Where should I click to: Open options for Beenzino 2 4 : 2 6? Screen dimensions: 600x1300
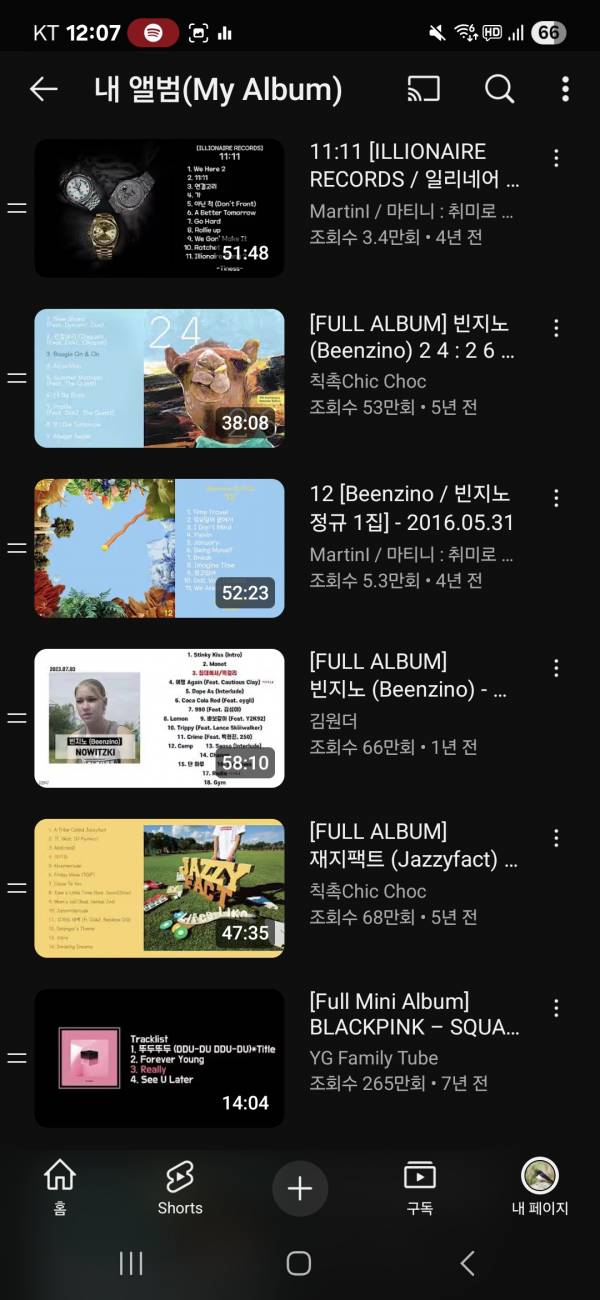[x=556, y=328]
